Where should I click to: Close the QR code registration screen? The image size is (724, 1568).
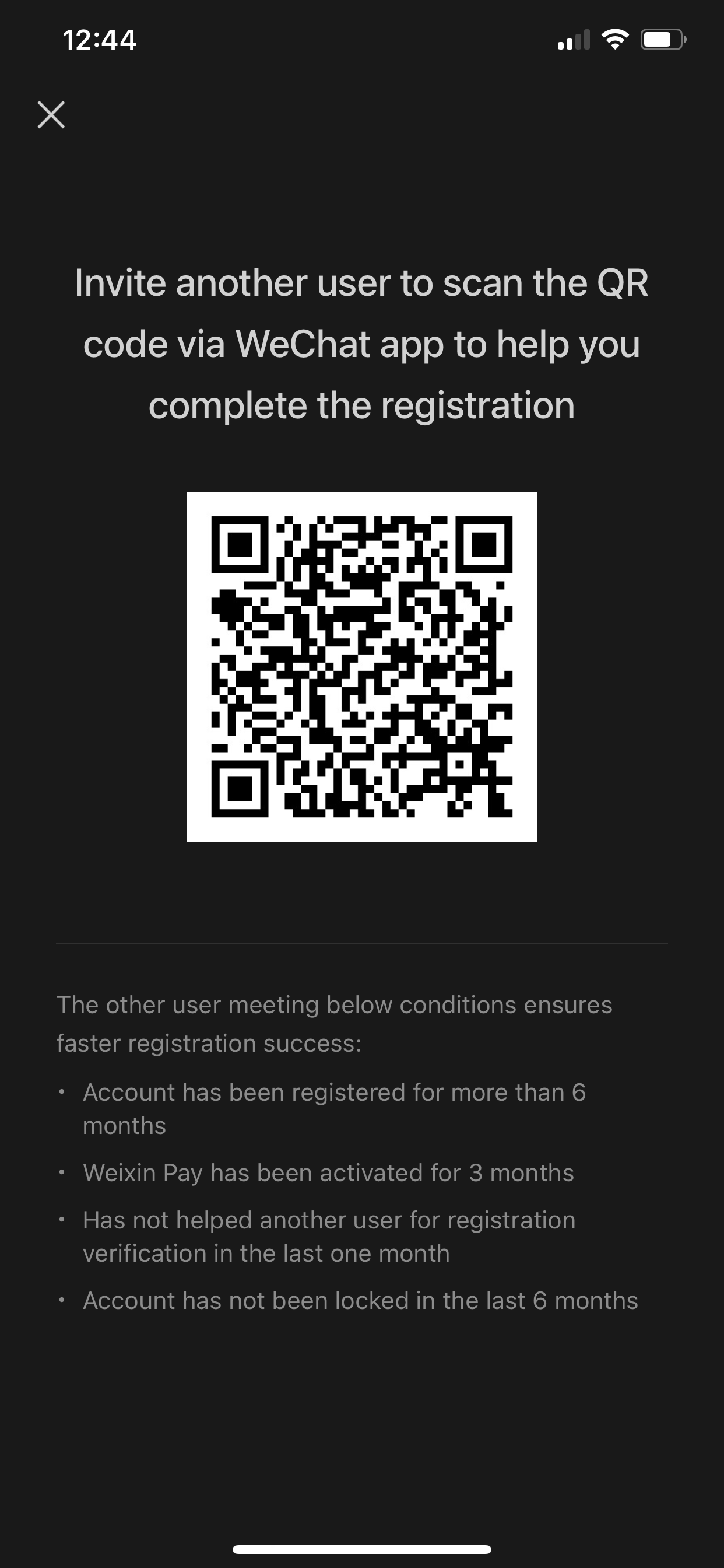51,114
